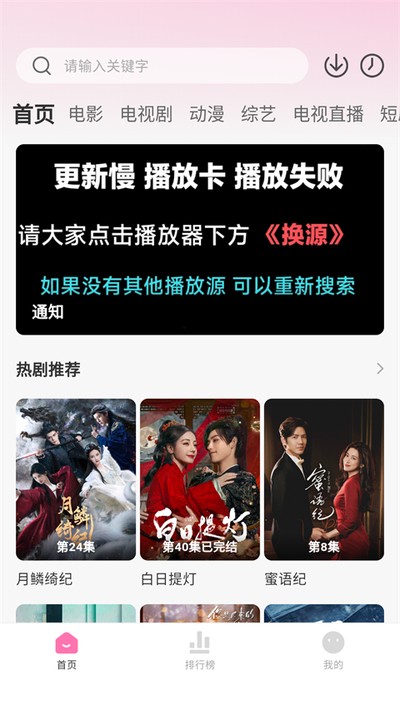The height and width of the screenshot is (710, 400).
Task: Open the drama 月鳞绮纪
Action: click(76, 492)
